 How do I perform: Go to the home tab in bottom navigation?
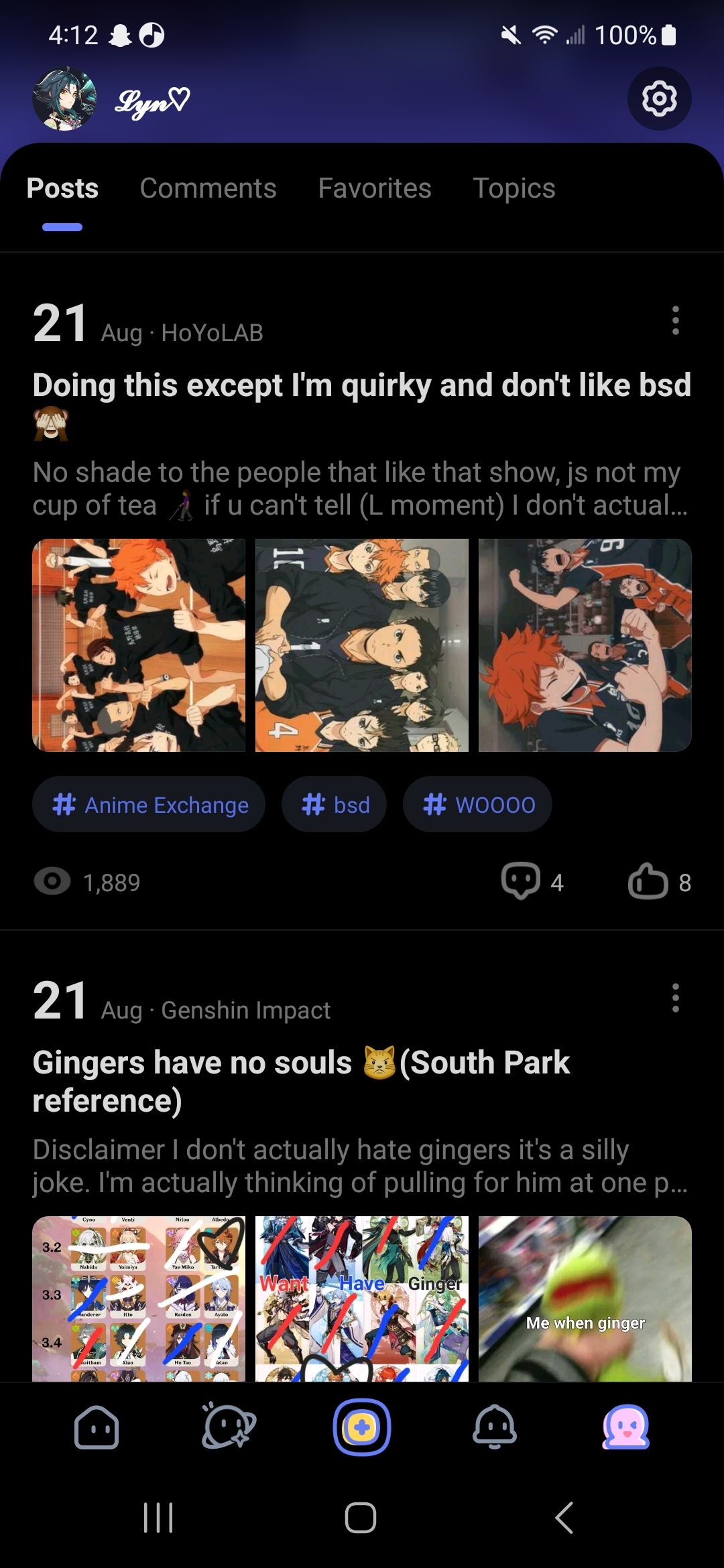coord(97,1427)
